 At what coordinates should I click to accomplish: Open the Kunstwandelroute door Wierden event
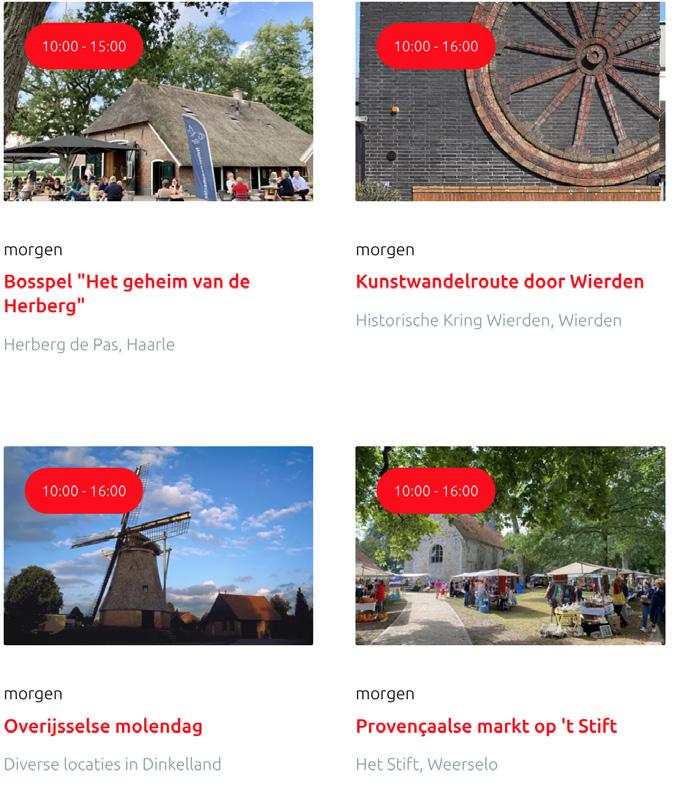tap(499, 281)
